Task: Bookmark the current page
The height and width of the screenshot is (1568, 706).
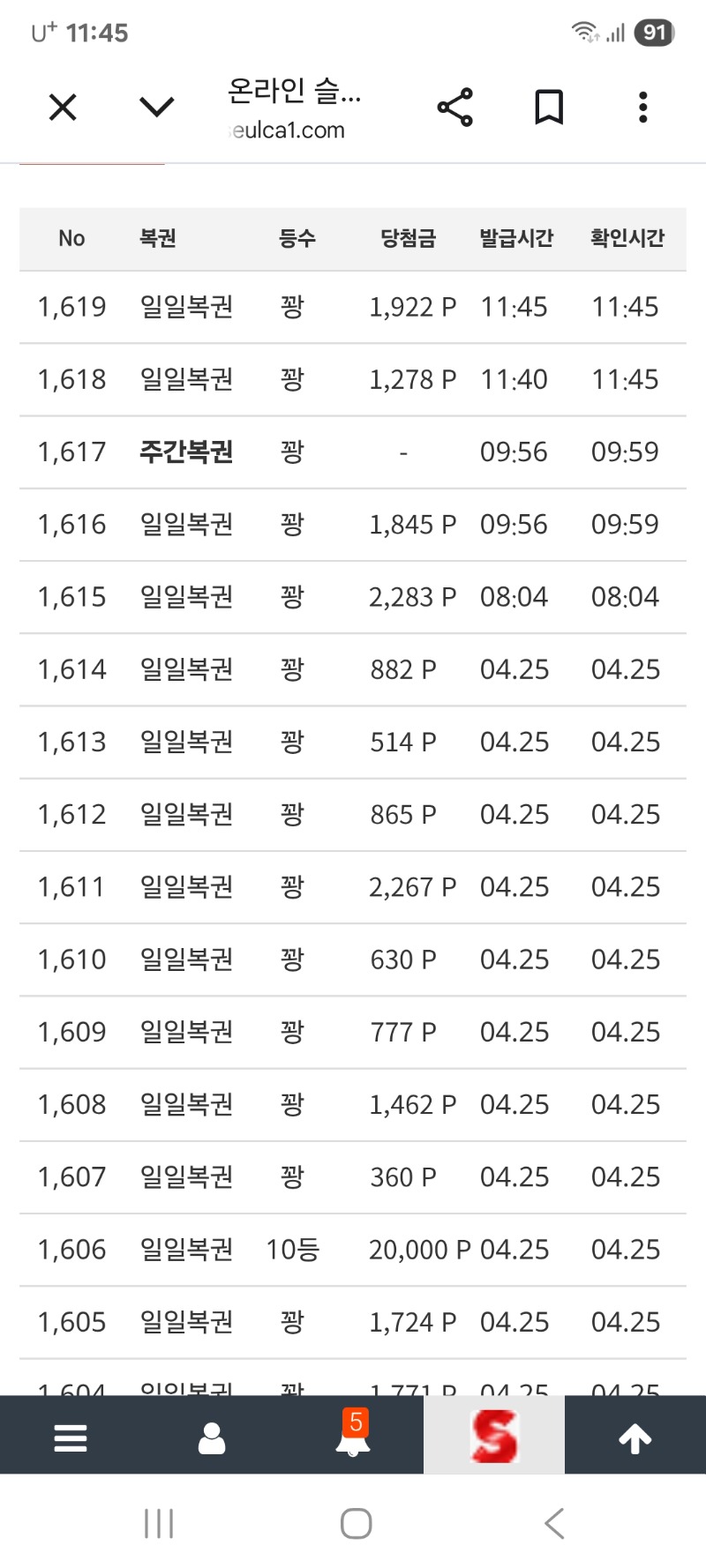Action: (549, 108)
